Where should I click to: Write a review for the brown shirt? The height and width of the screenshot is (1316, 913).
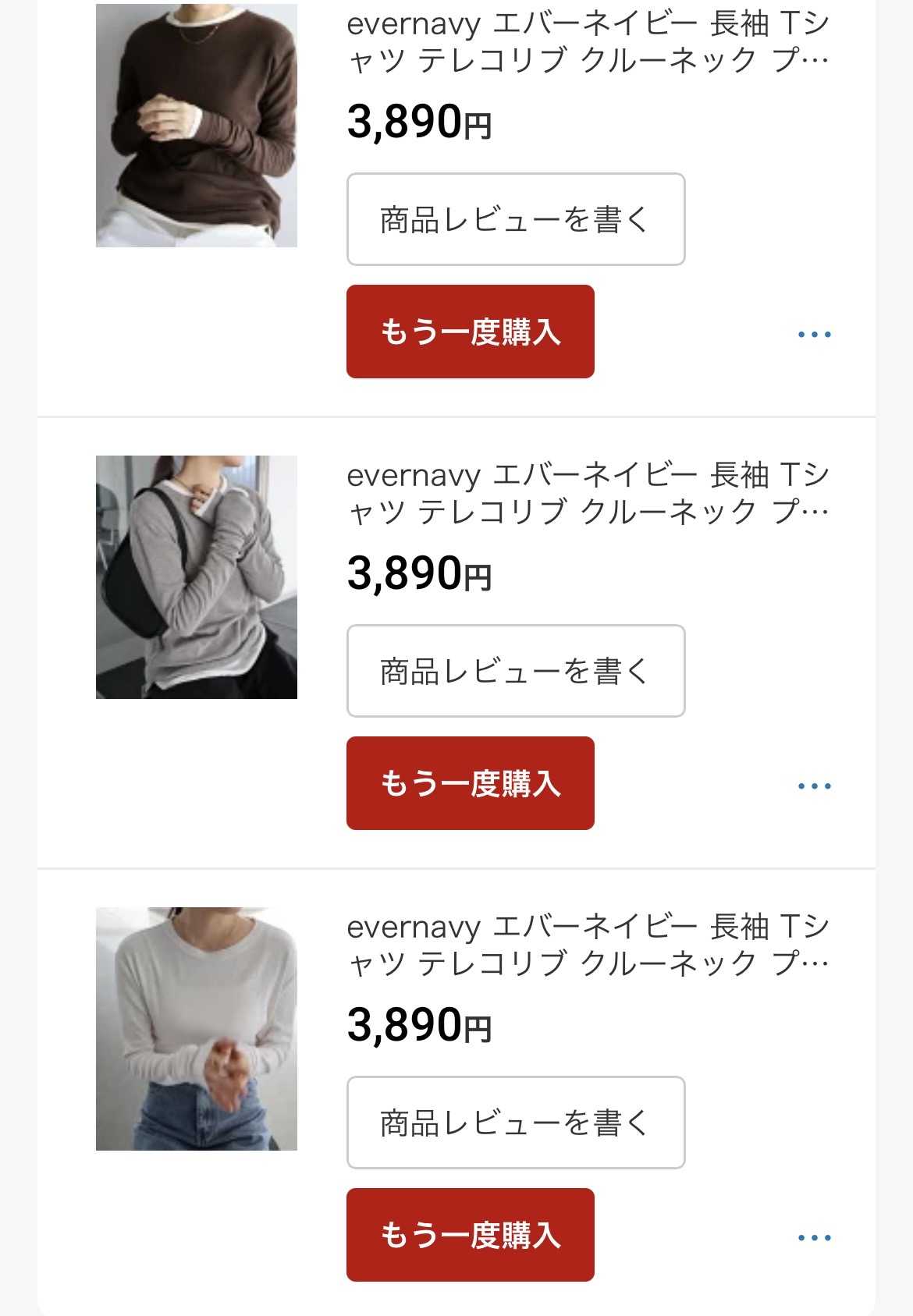click(515, 219)
